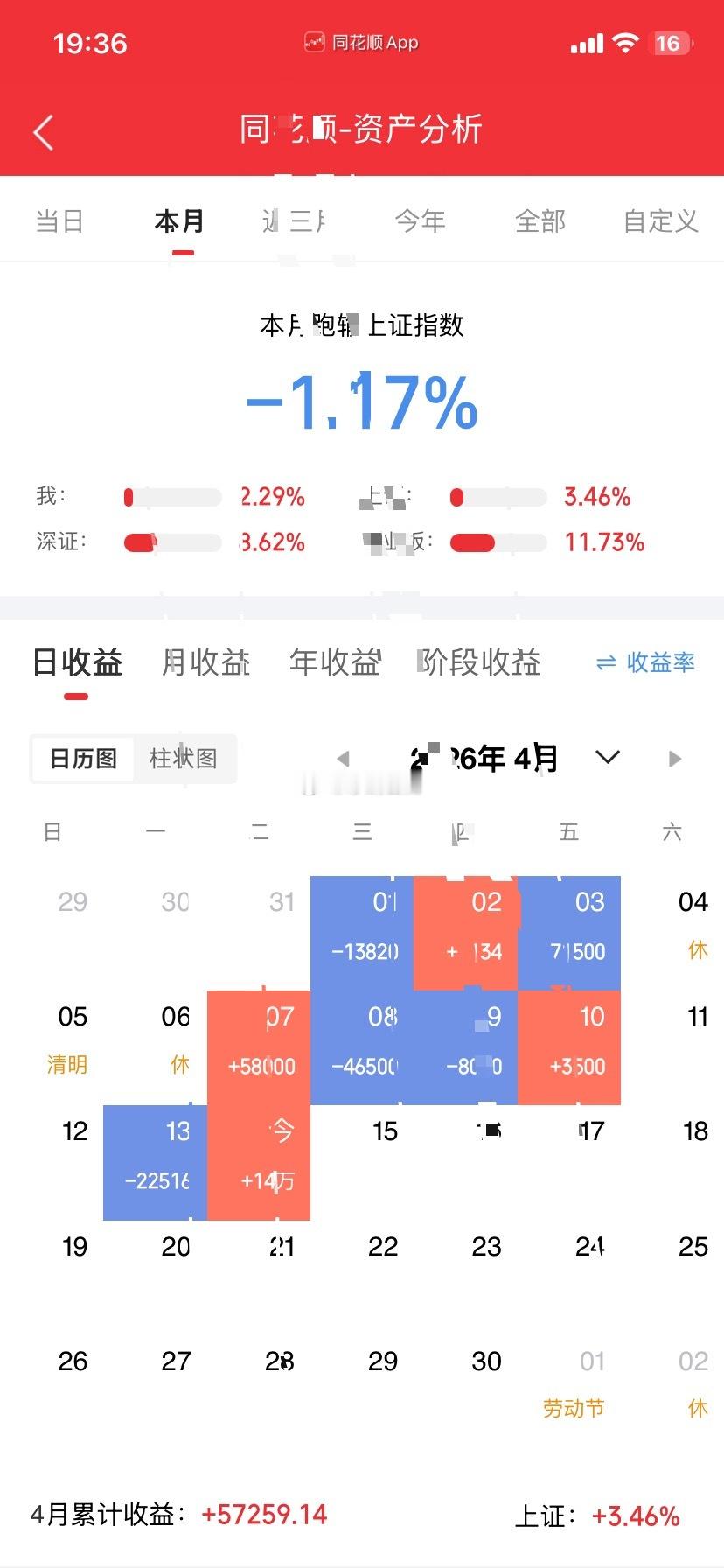This screenshot has height=1568, width=724.
Task: Switch to 柱状图 bar chart view
Action: pyautogui.click(x=184, y=759)
